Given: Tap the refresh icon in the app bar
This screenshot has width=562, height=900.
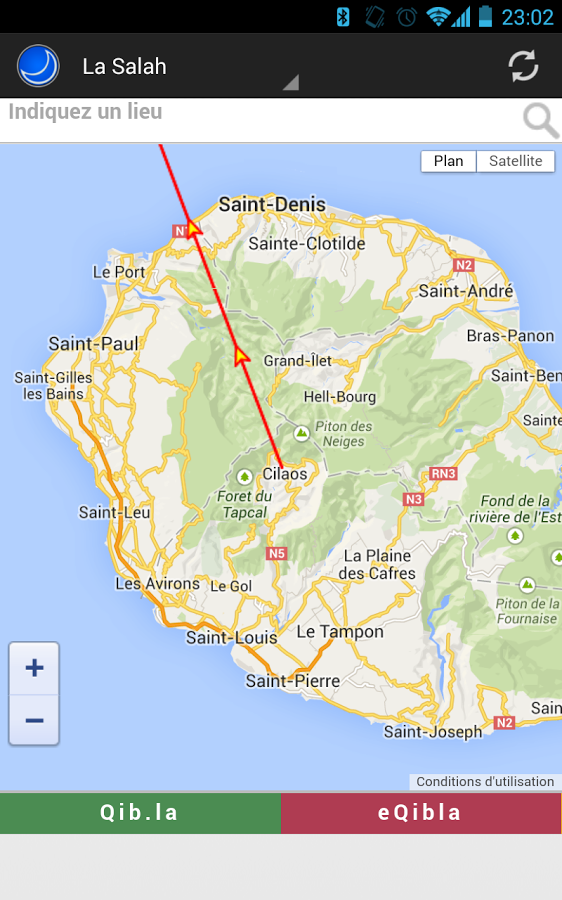Looking at the screenshot, I should tap(523, 66).
